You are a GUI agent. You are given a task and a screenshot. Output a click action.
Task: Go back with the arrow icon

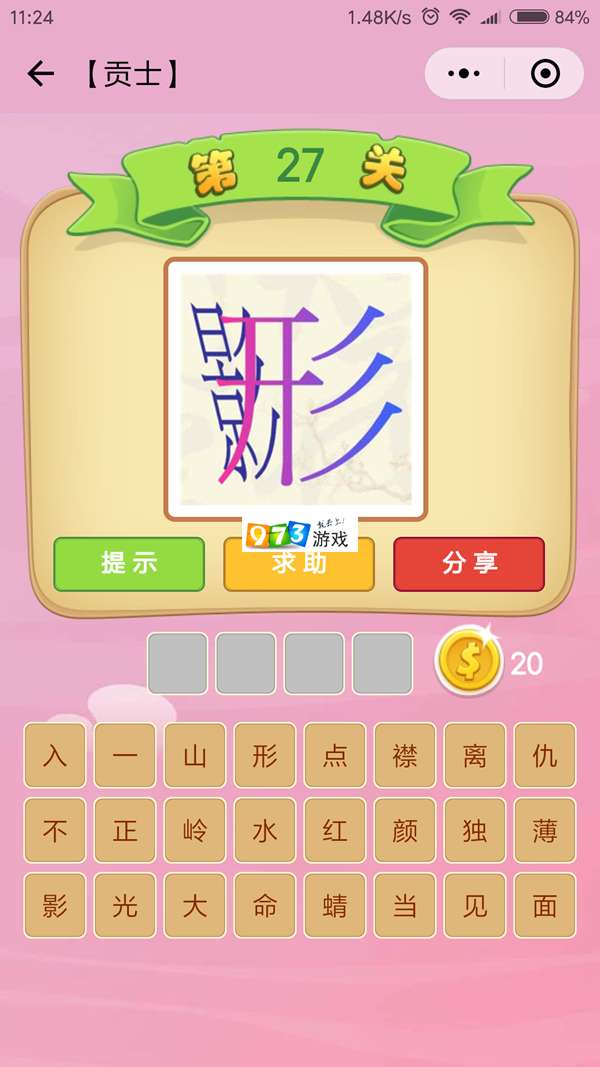[41, 74]
